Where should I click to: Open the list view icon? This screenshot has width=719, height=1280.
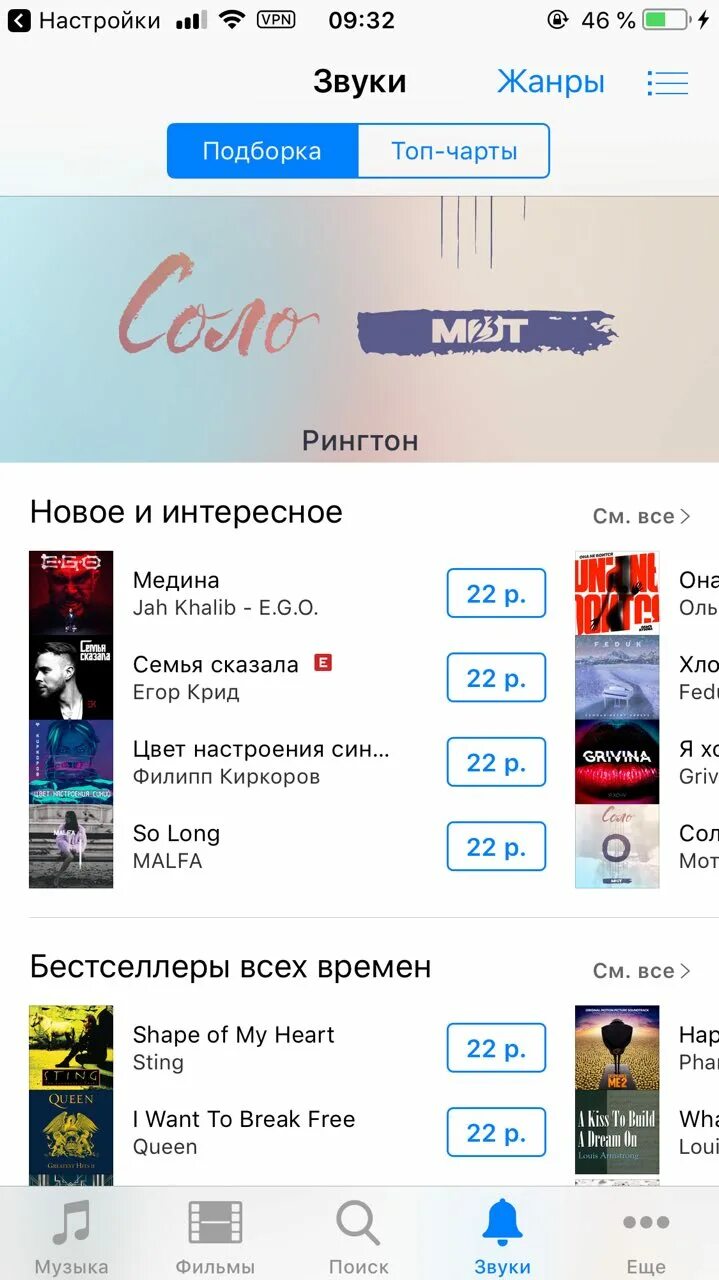click(x=667, y=82)
